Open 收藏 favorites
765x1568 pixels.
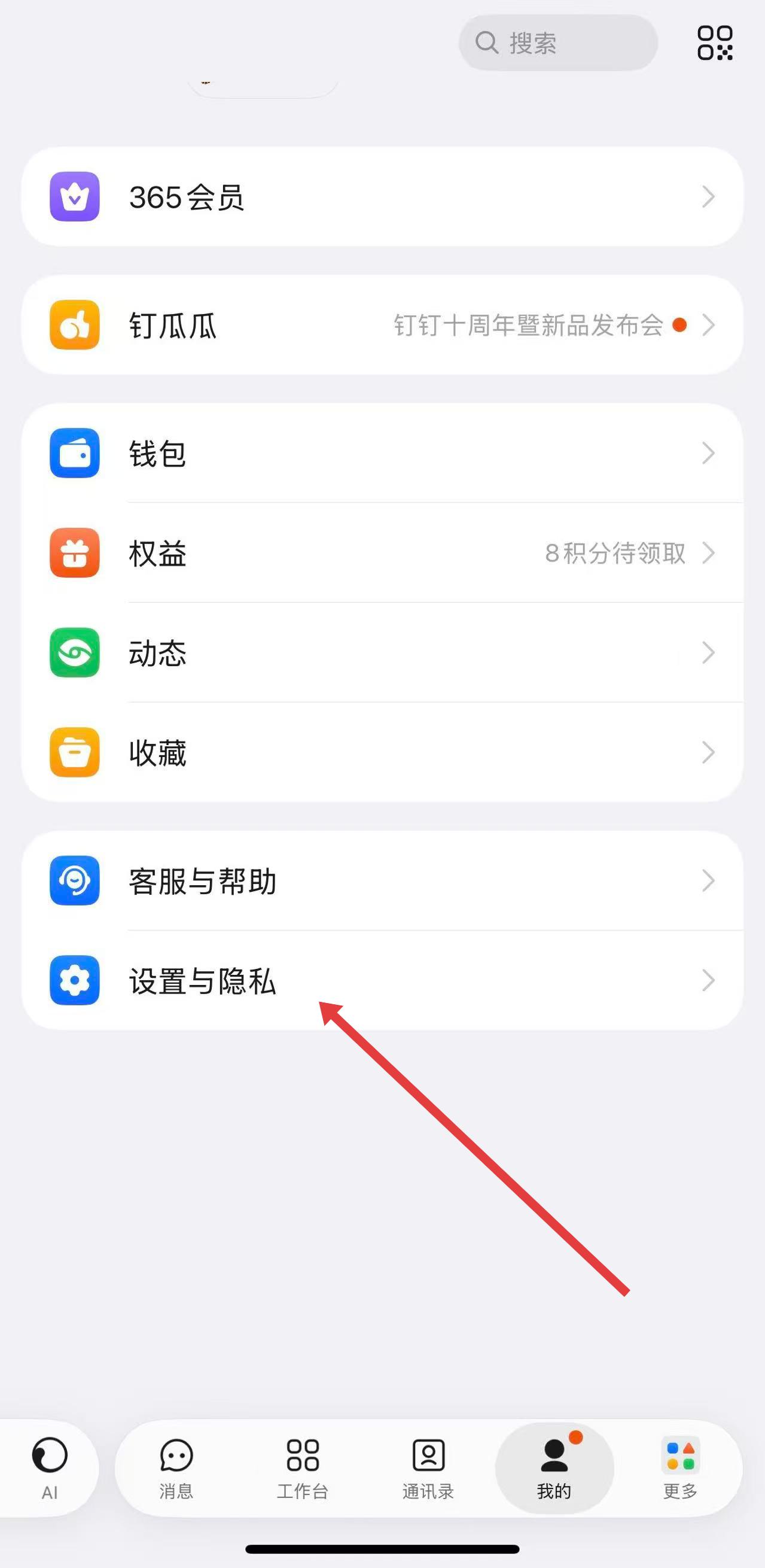[382, 753]
